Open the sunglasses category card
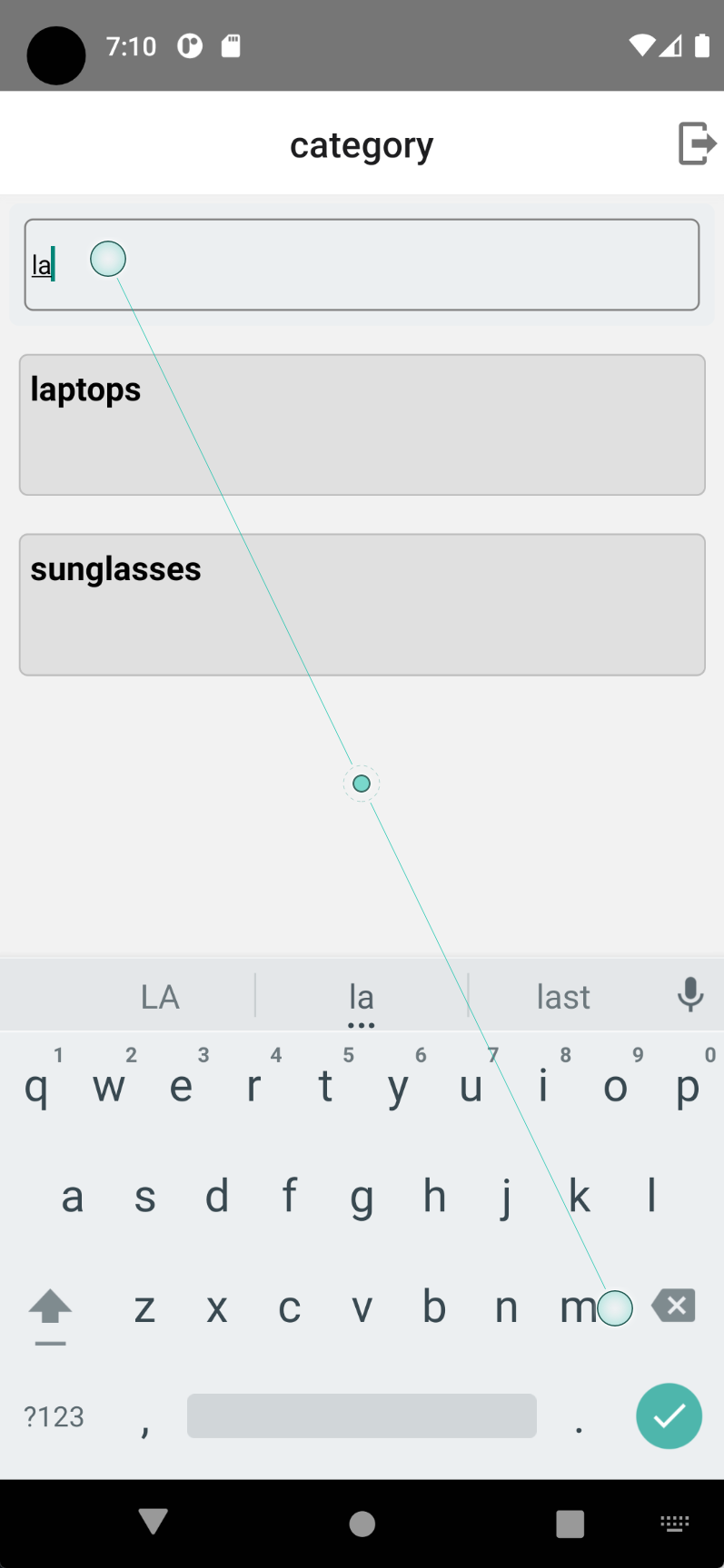Image resolution: width=724 pixels, height=1568 pixels. point(362,605)
